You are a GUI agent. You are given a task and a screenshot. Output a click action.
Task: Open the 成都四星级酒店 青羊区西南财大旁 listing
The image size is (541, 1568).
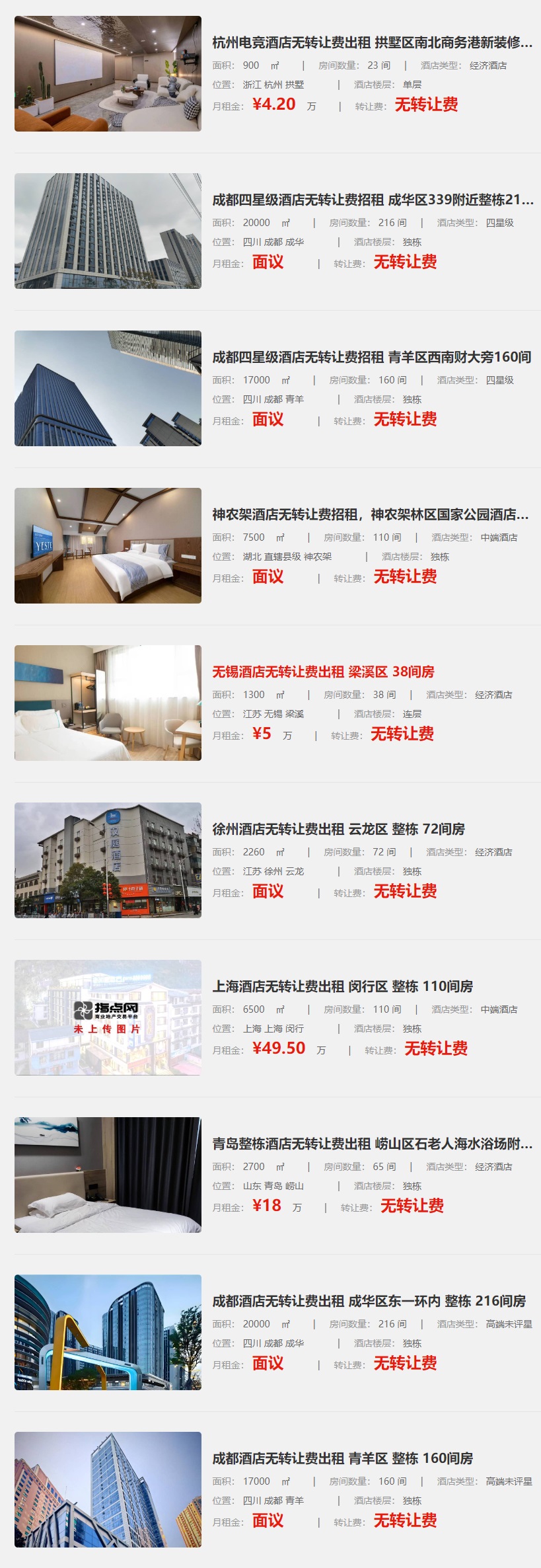click(x=371, y=358)
